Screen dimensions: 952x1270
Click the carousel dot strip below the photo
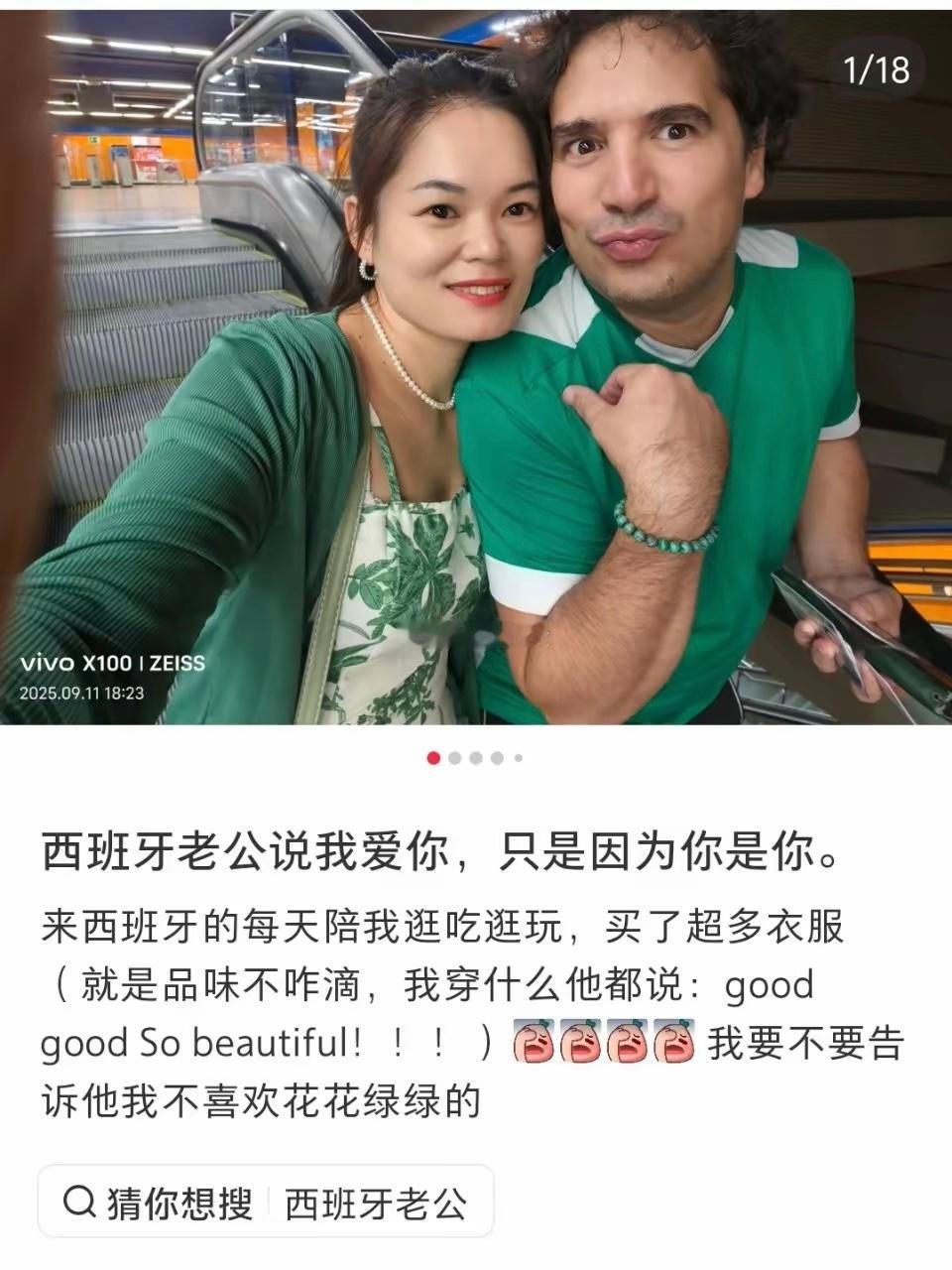(x=476, y=757)
